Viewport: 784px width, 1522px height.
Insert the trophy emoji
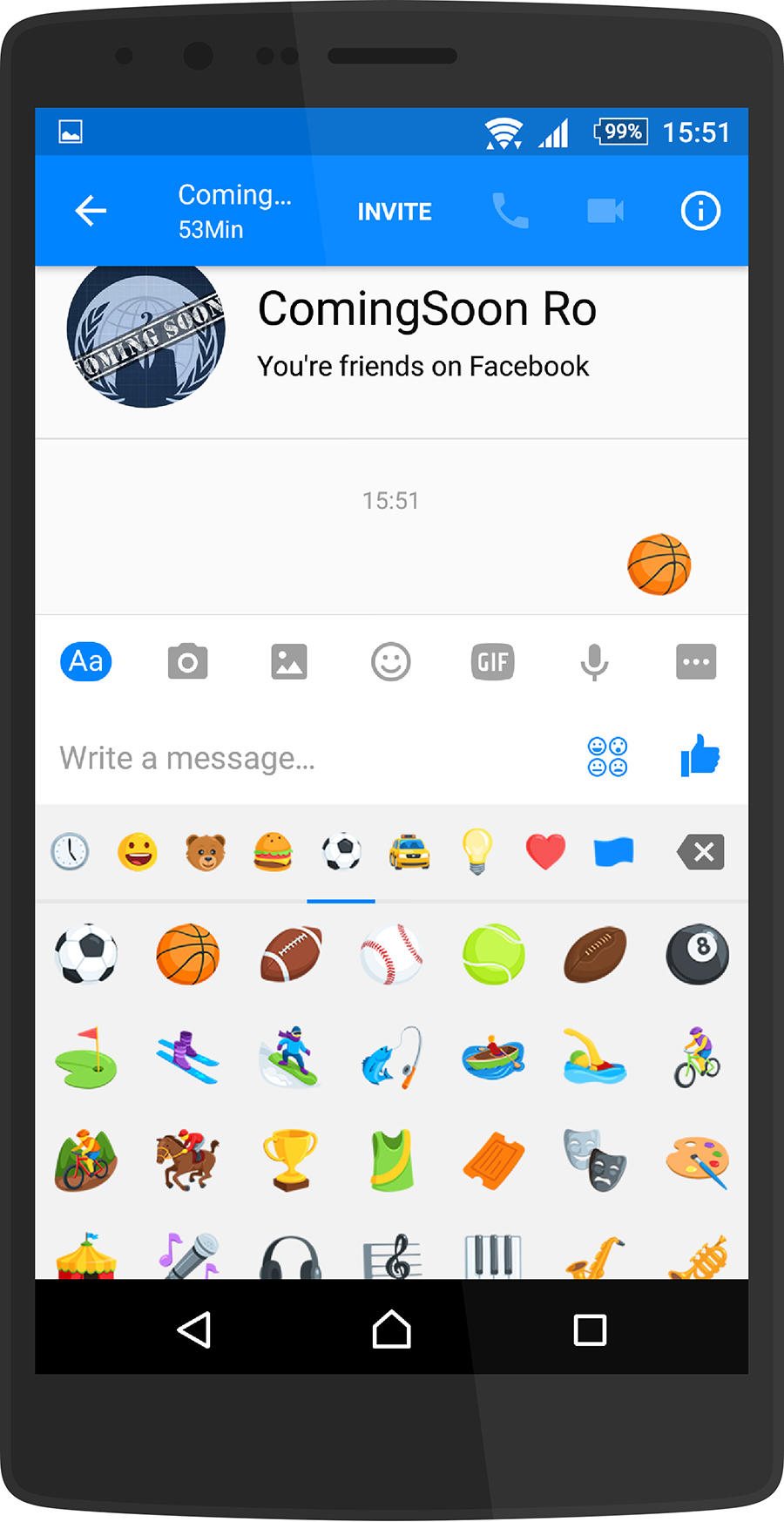click(290, 1160)
